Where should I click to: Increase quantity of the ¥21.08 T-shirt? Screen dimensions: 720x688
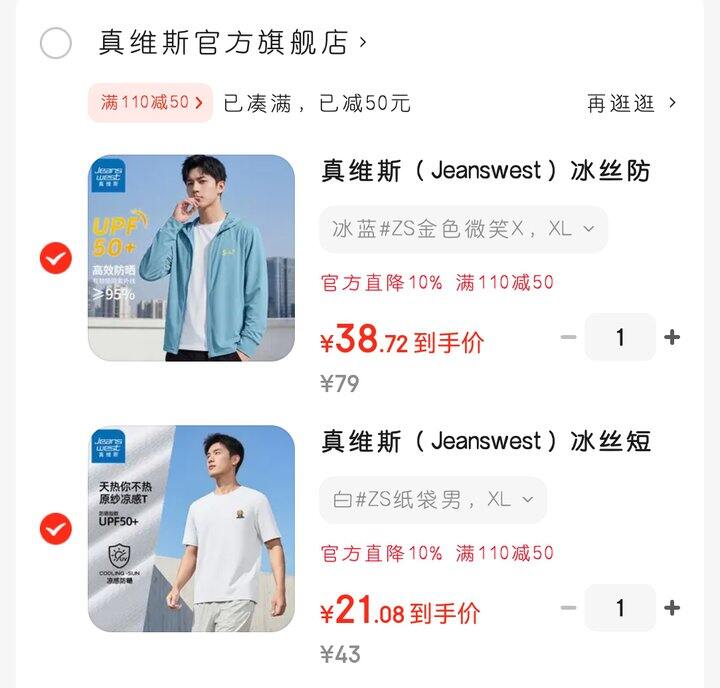672,608
